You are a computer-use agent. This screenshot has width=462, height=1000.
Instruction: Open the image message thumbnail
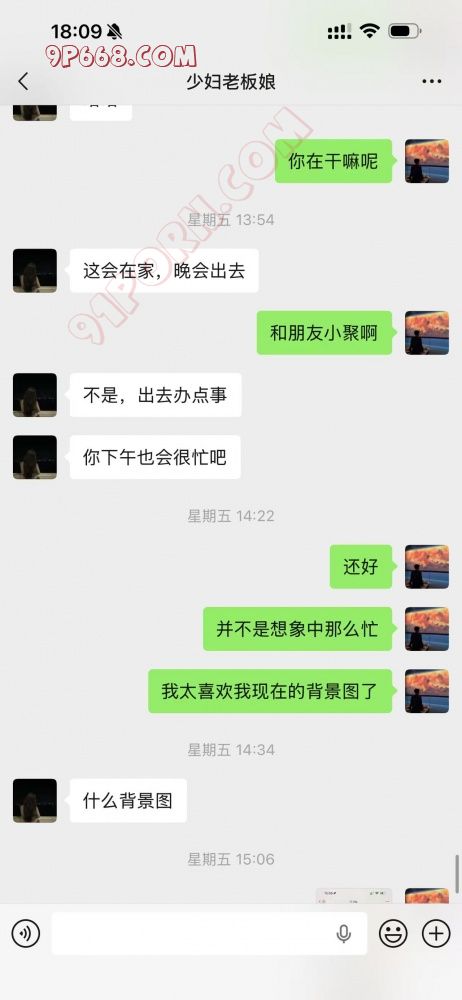click(354, 895)
